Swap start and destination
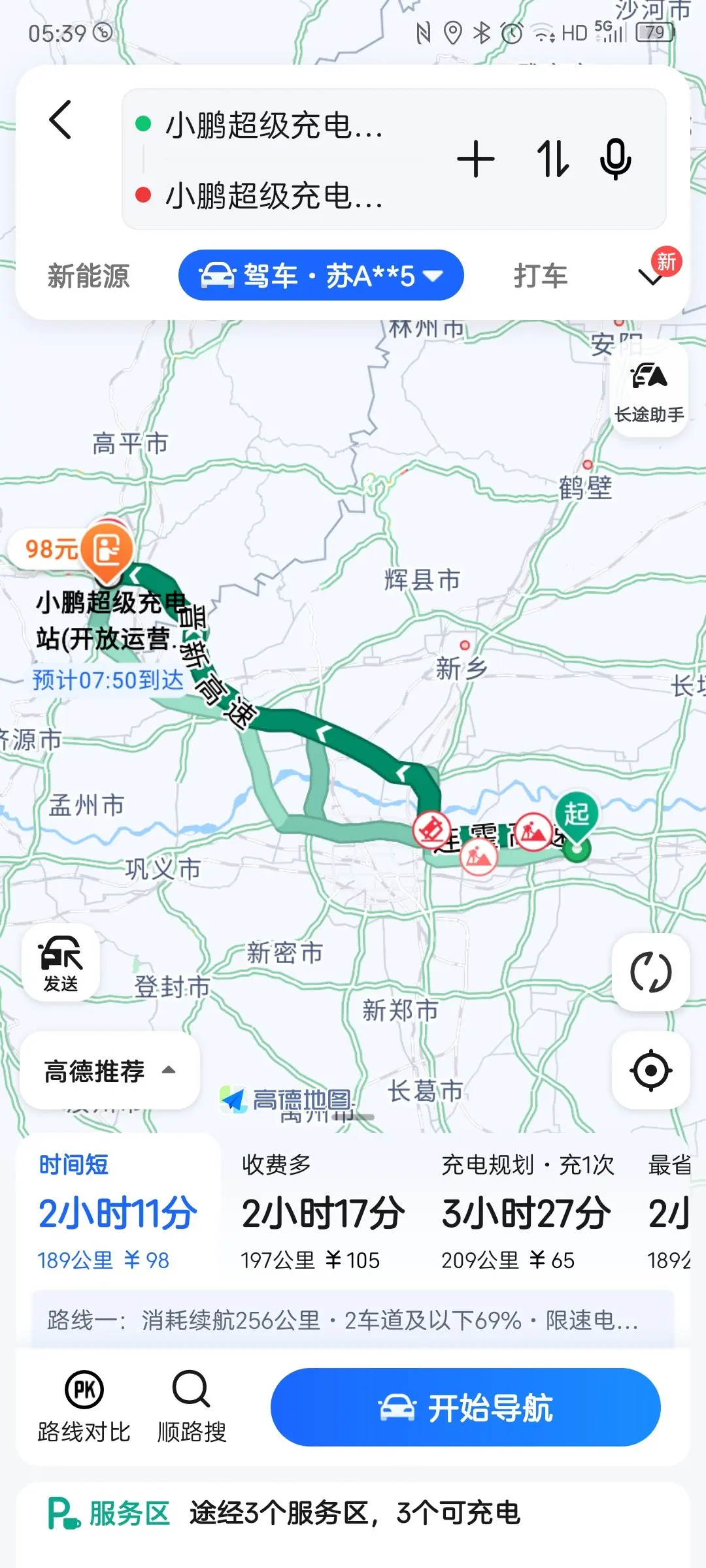Screen dimensions: 706x1568 coord(552,159)
